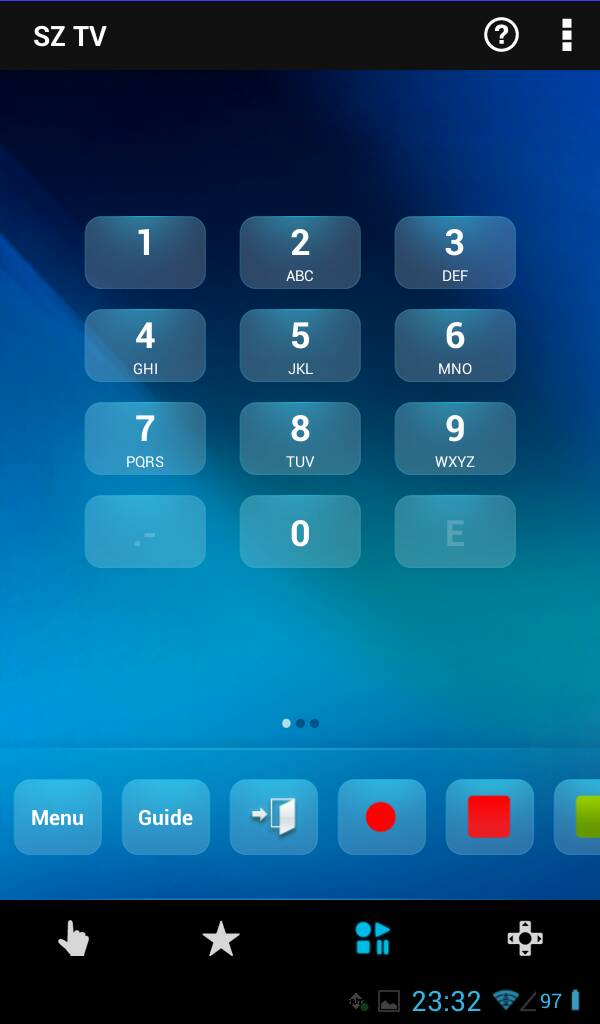Open the help question mark icon
The width and height of the screenshot is (600, 1024).
pos(501,35)
